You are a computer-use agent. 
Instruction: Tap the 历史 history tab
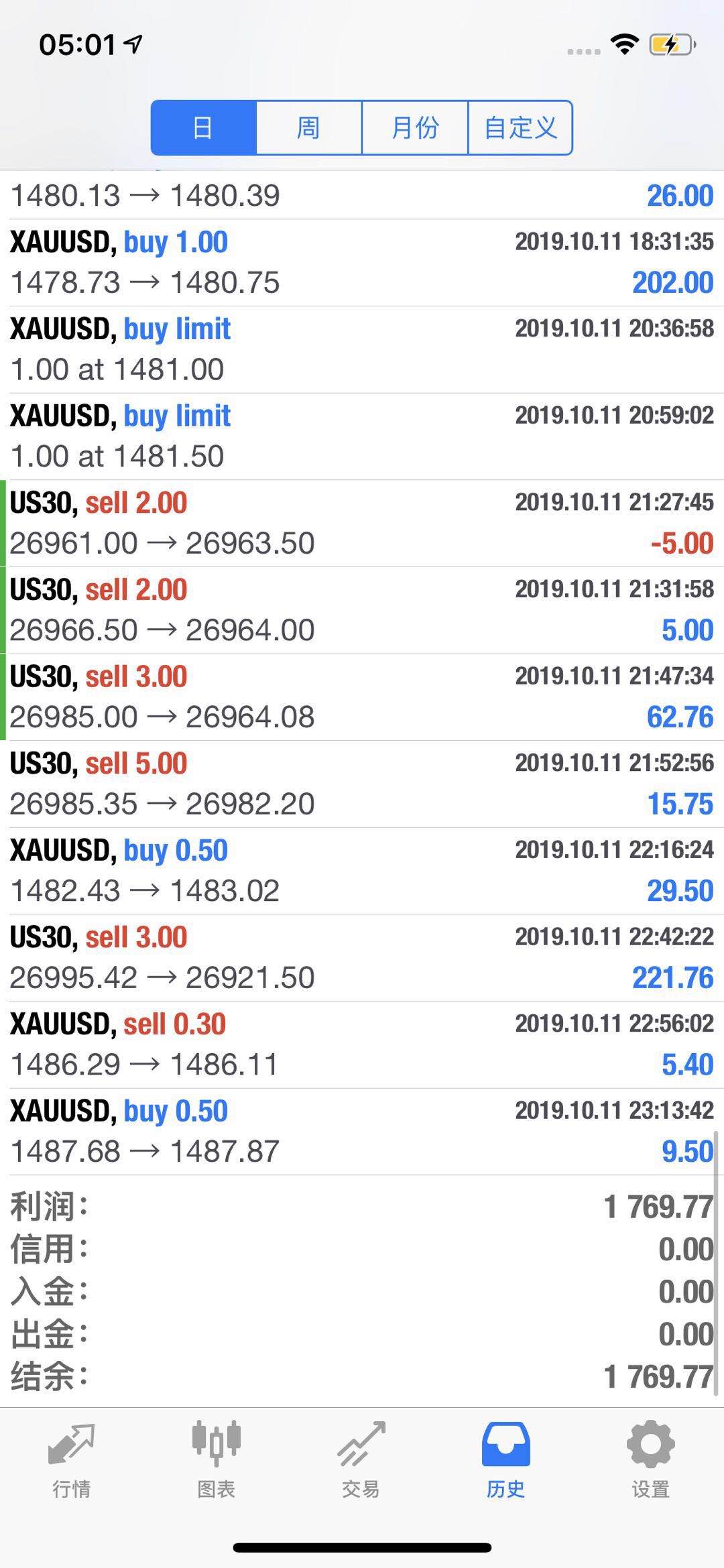point(506,1459)
